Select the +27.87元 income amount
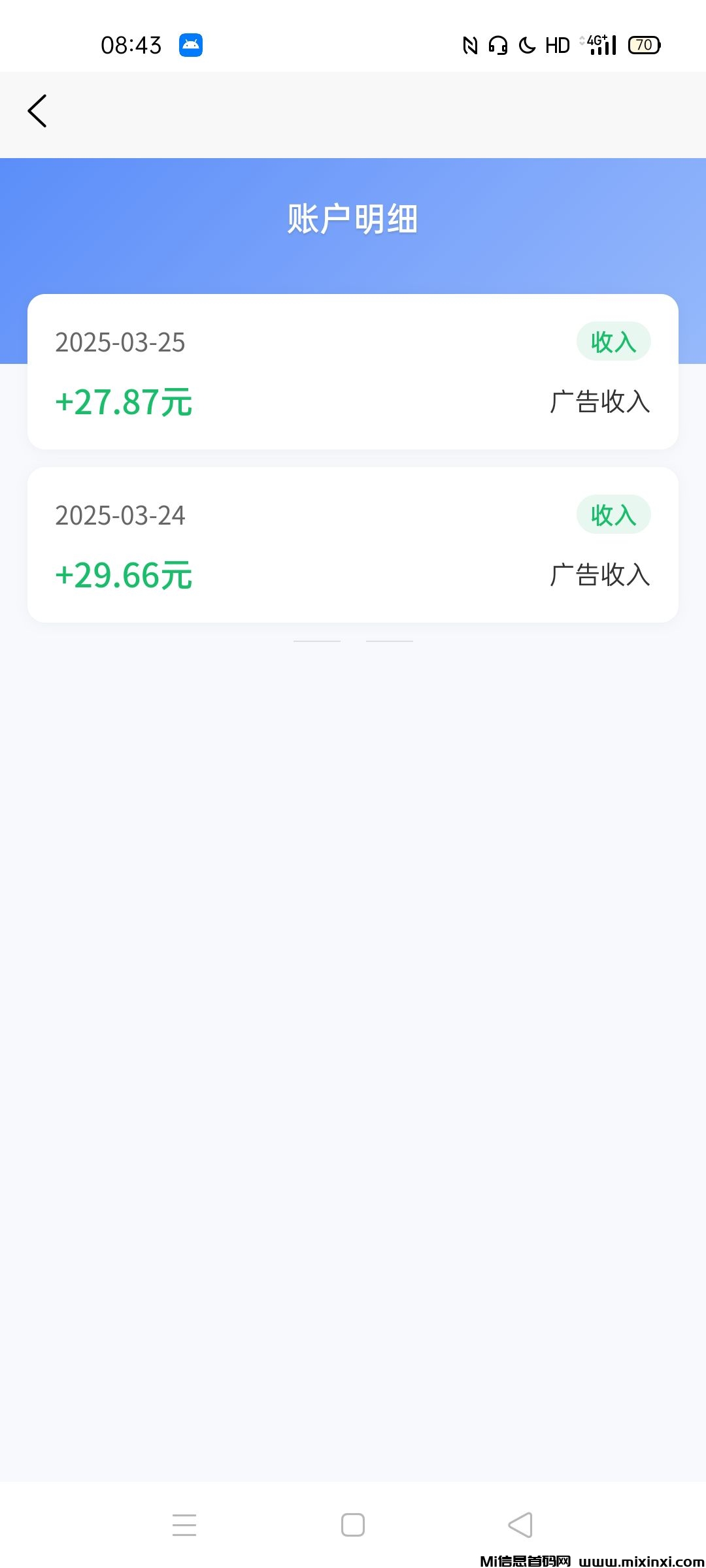This screenshot has height=1568, width=706. coord(124,402)
